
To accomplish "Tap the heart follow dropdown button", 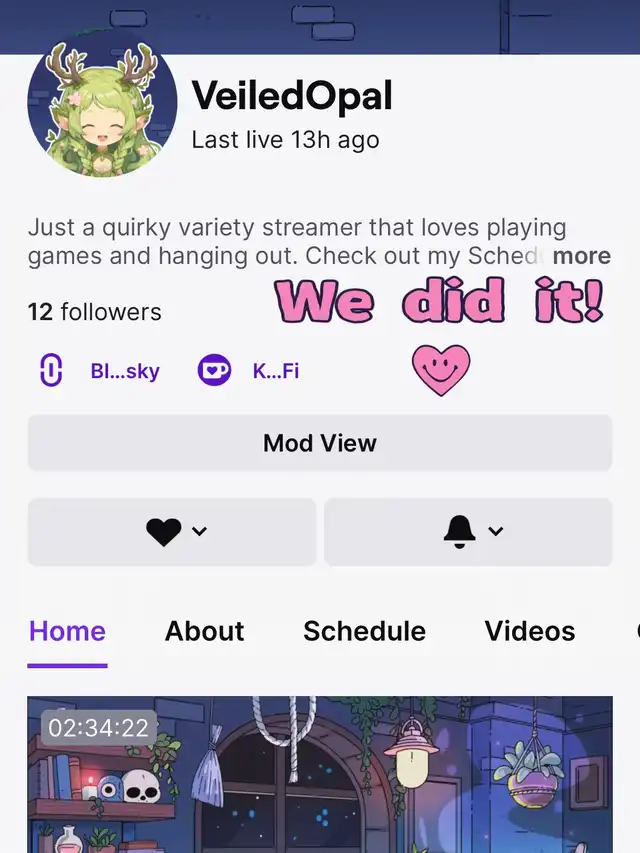I will tap(172, 532).
